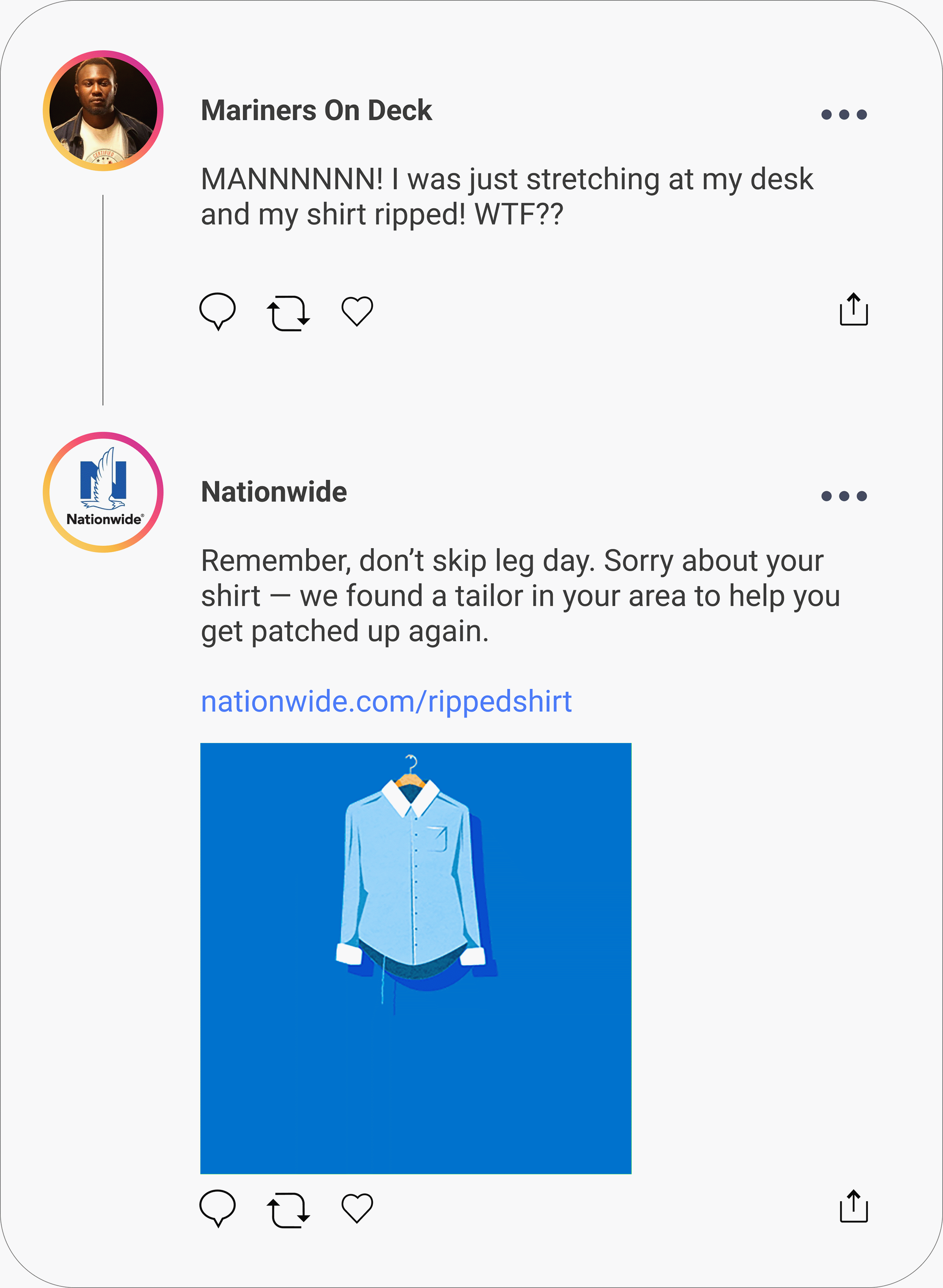
Task: Open Nationwide's profile avatar
Action: click(x=103, y=492)
